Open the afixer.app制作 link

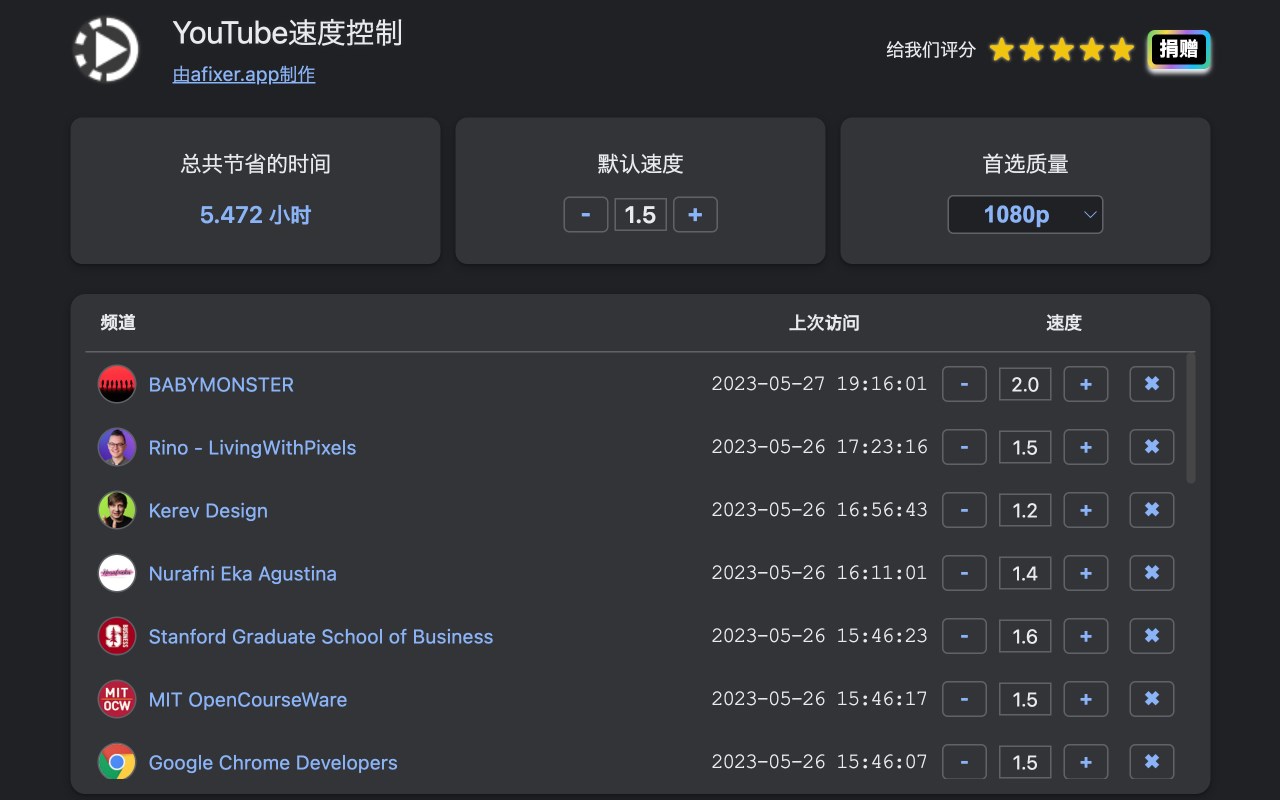[x=244, y=74]
